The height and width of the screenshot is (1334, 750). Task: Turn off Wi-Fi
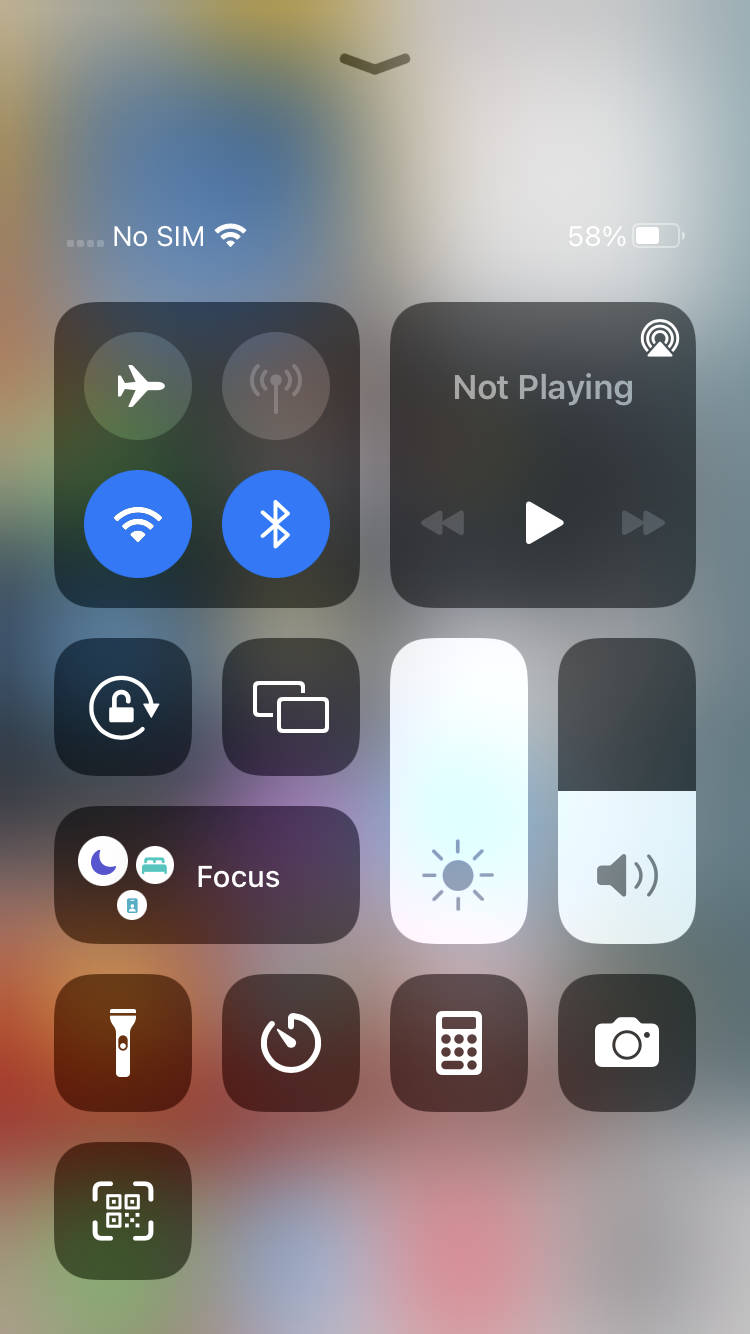138,524
